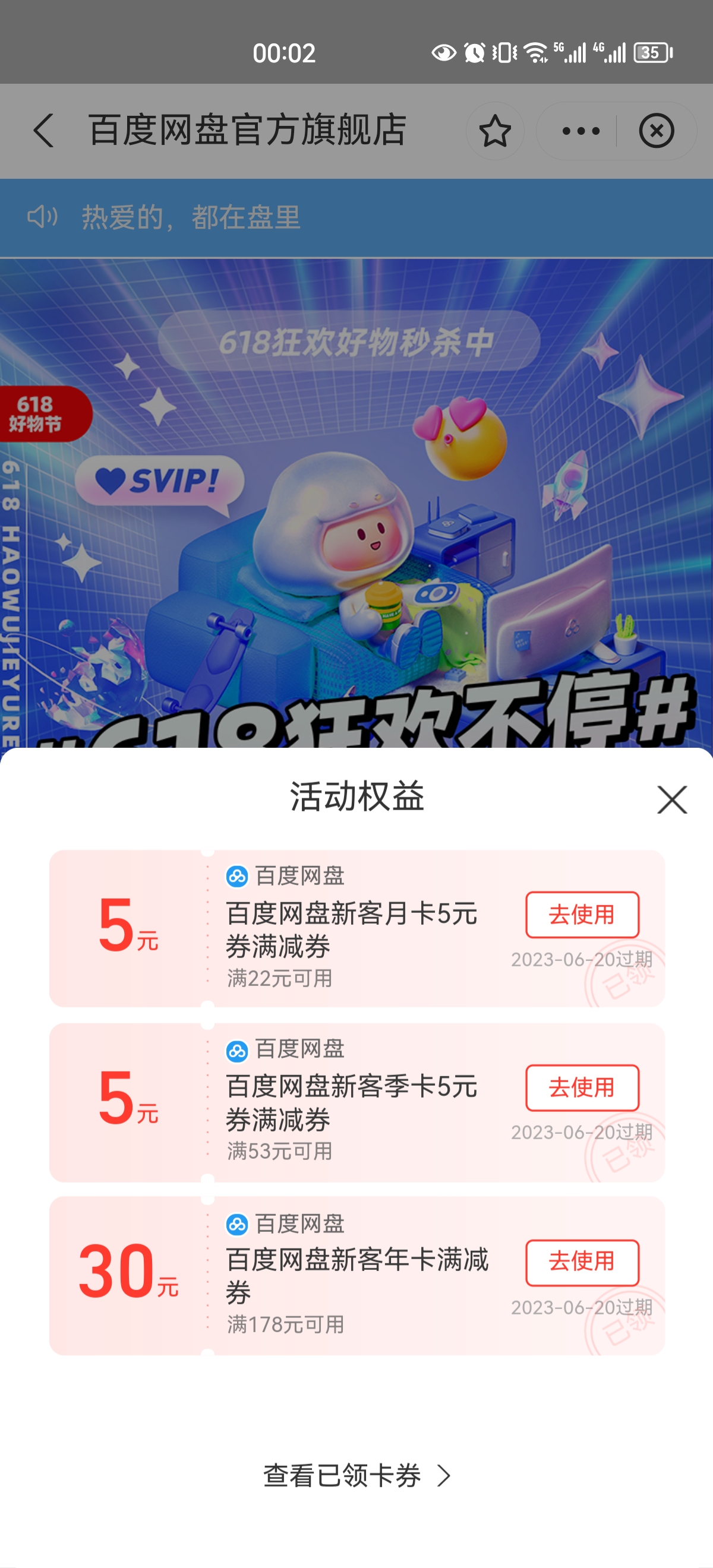This screenshot has width=713, height=1568.
Task: Tap the circular close icon in the title bar
Action: point(657,129)
